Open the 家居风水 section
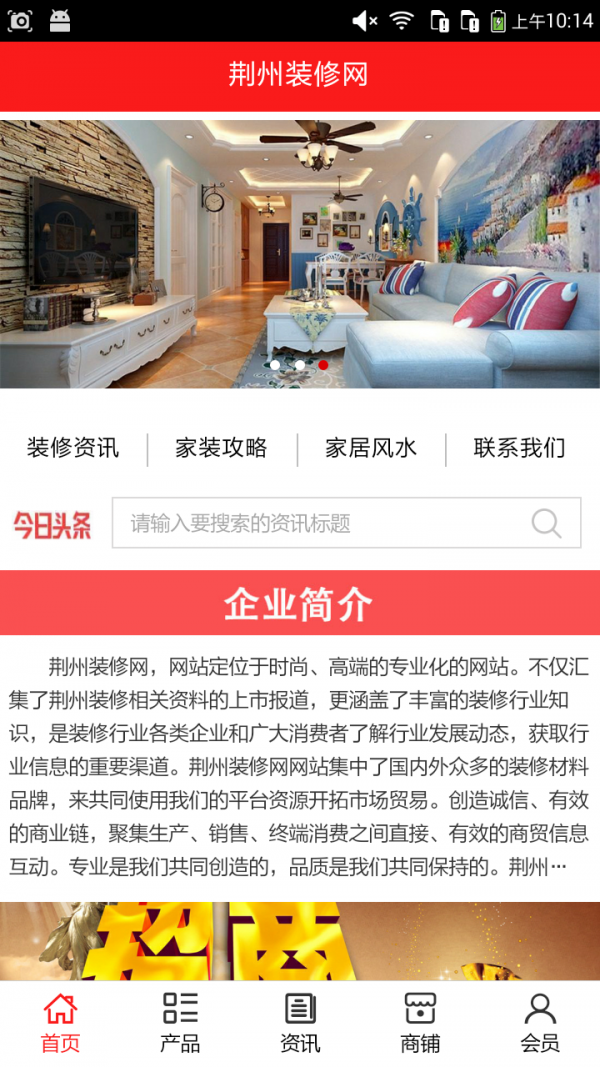Viewport: 600px width, 1067px height. click(371, 448)
